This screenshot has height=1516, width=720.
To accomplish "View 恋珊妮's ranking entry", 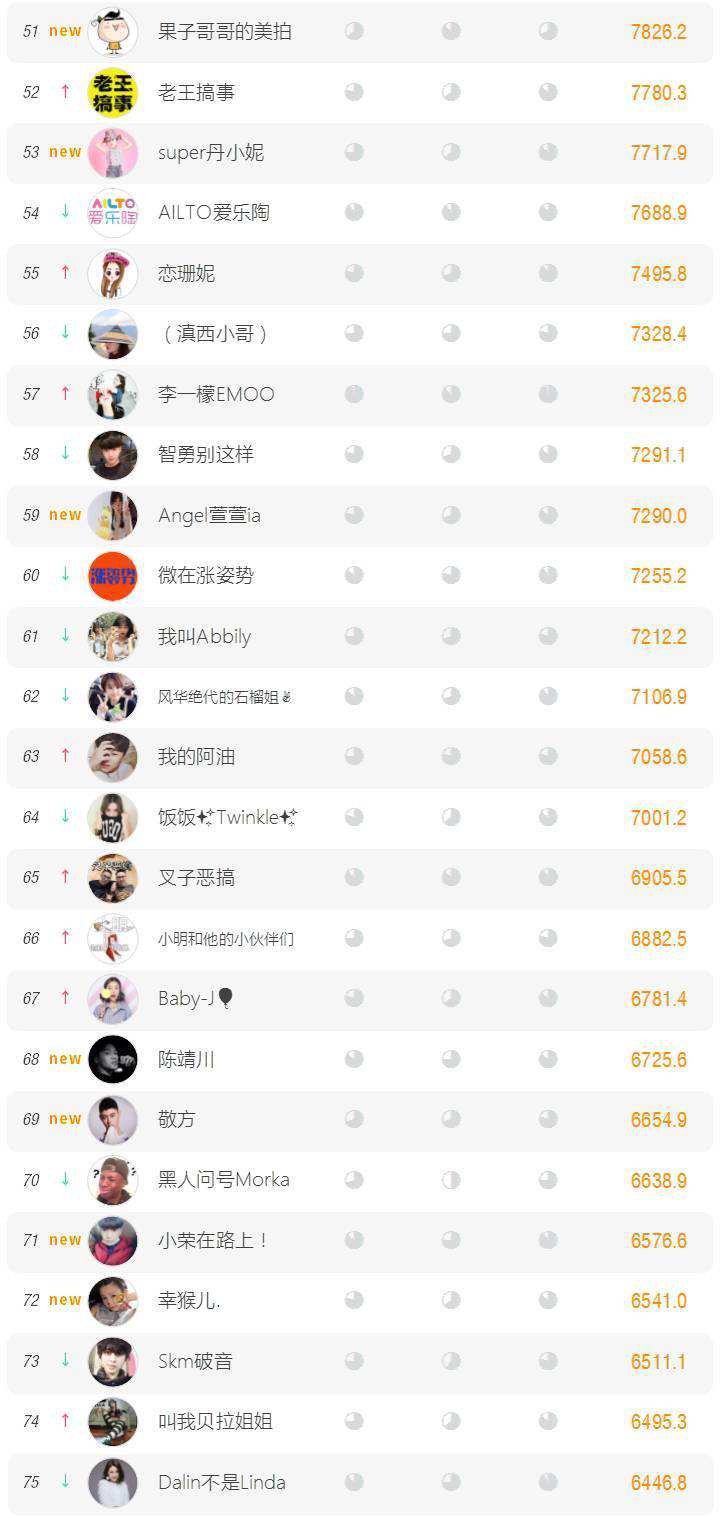I will 360,274.
